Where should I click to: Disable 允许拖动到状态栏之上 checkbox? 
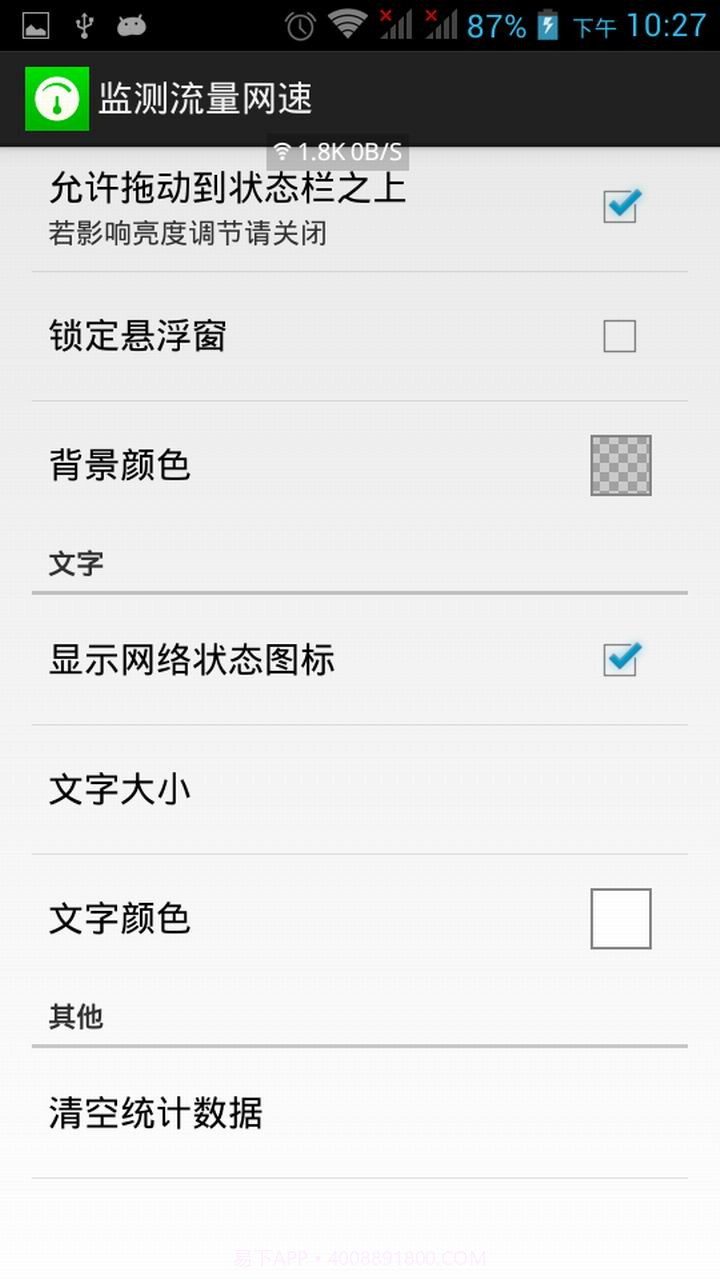pos(622,205)
